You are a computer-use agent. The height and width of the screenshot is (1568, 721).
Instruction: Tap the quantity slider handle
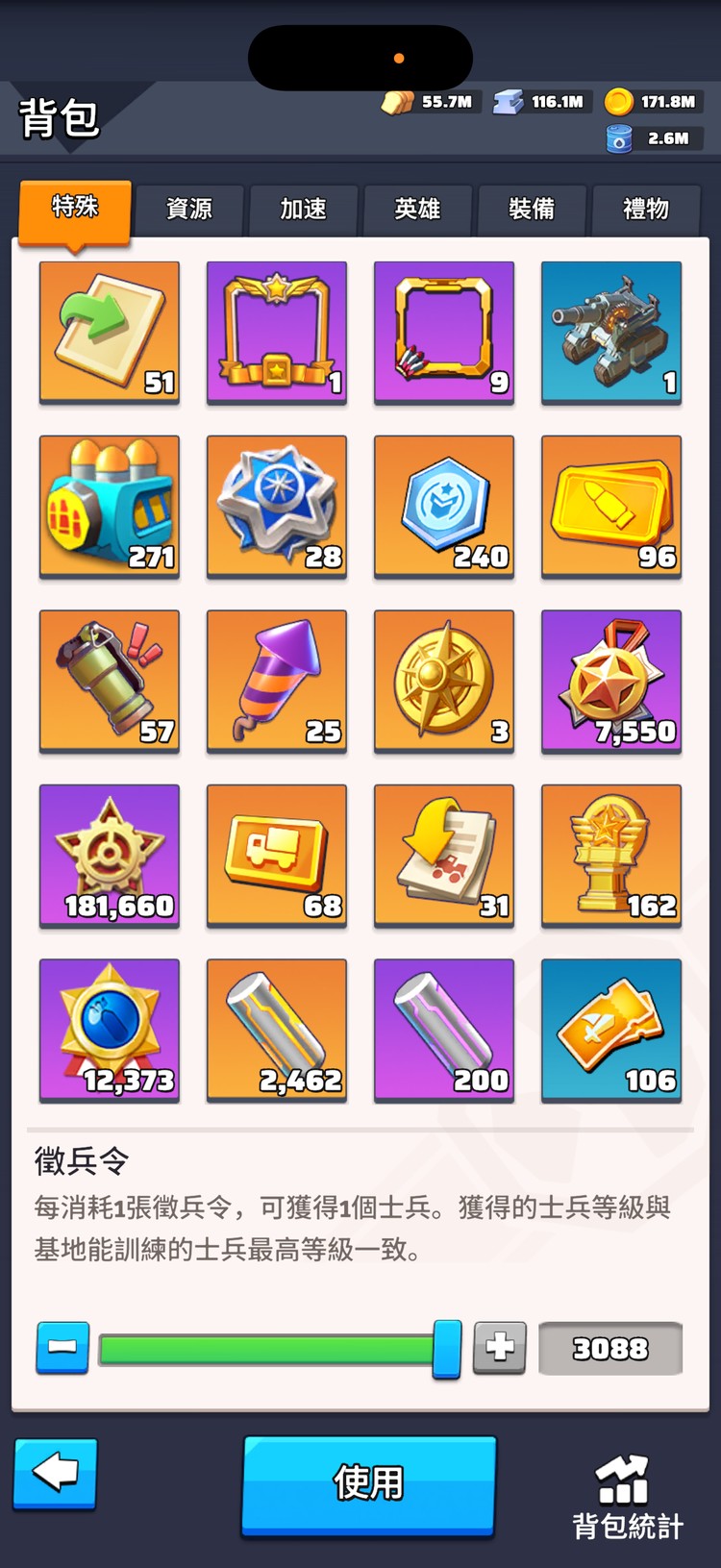click(447, 1348)
